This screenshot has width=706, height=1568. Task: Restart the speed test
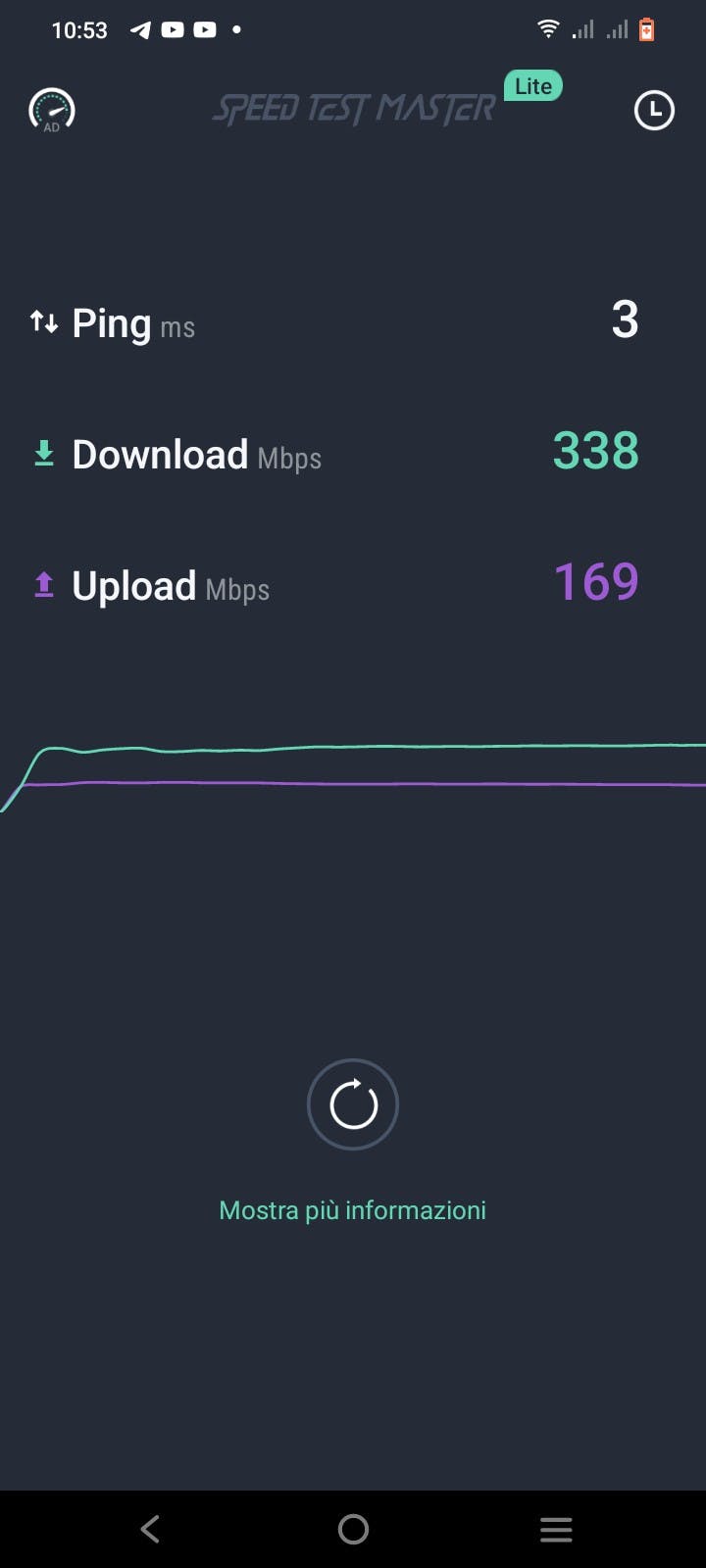[353, 1104]
